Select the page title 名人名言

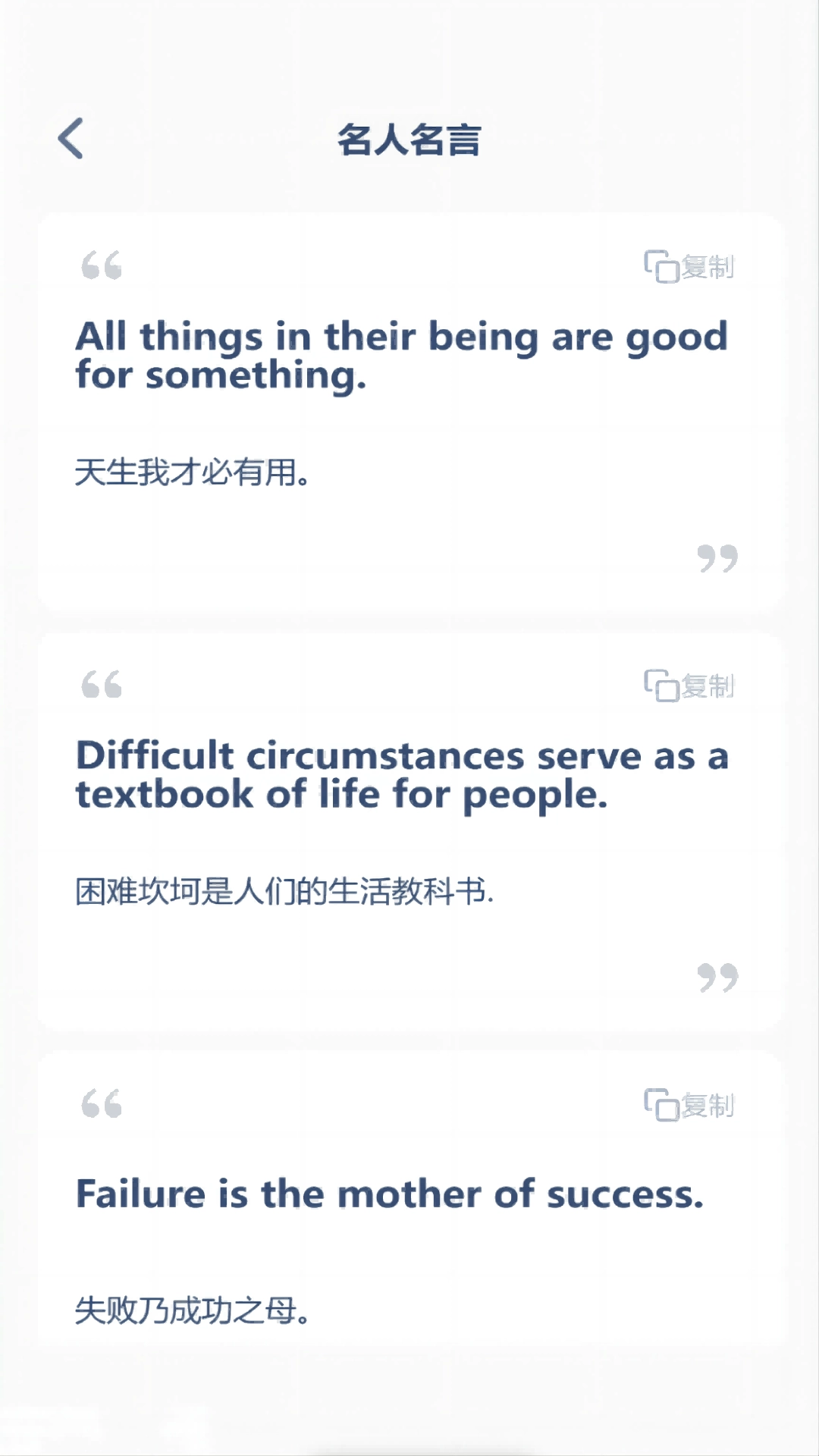pyautogui.click(x=409, y=140)
